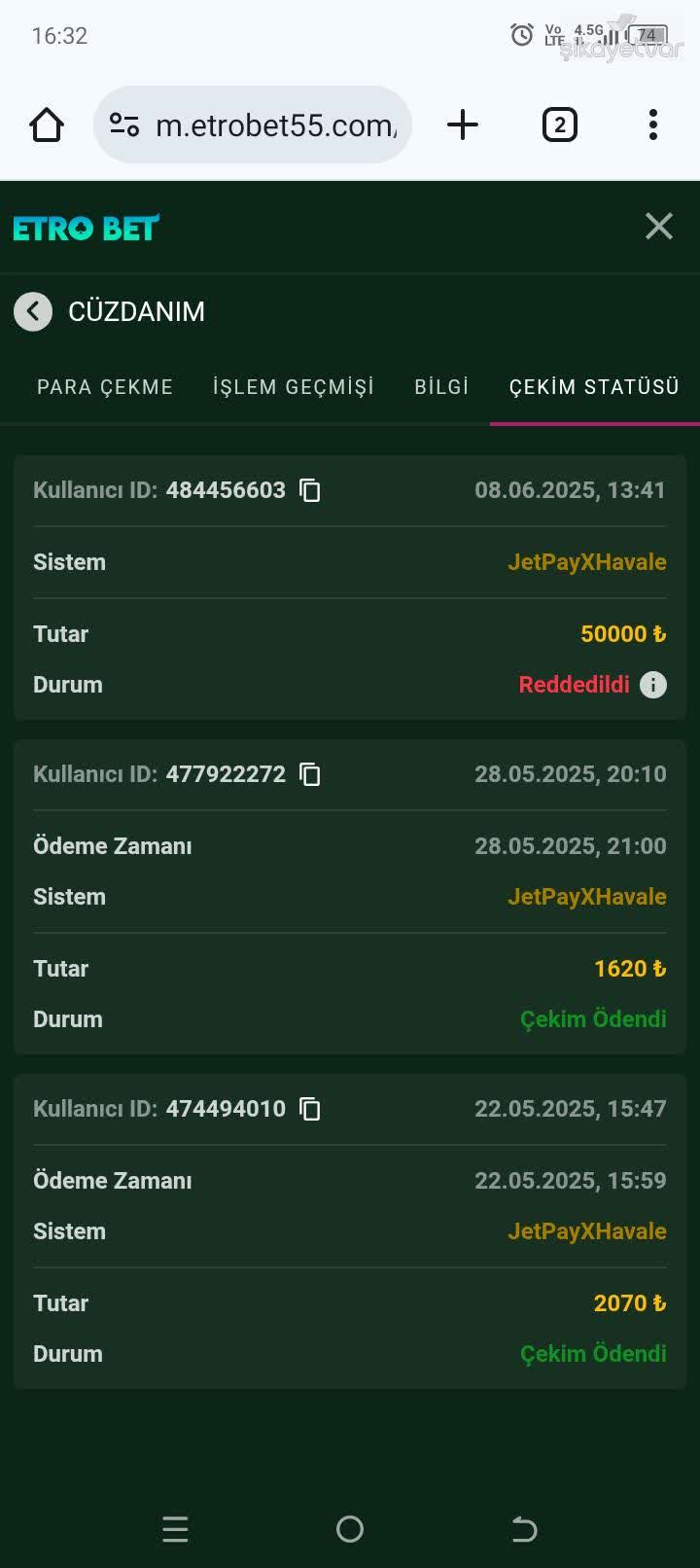Tap the Android recent apps key
The image size is (700, 1568).
[175, 1529]
